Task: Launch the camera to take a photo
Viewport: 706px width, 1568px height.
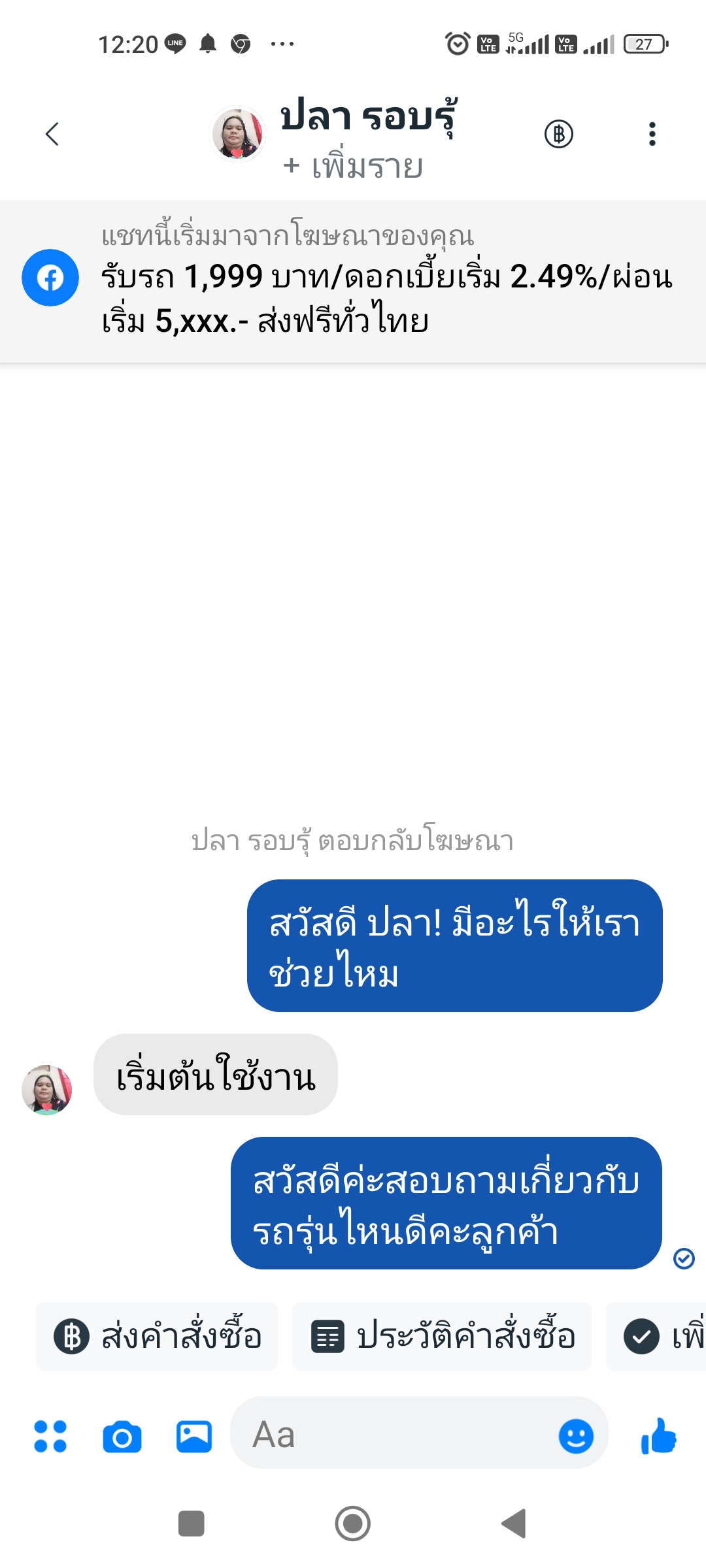Action: tap(122, 1437)
